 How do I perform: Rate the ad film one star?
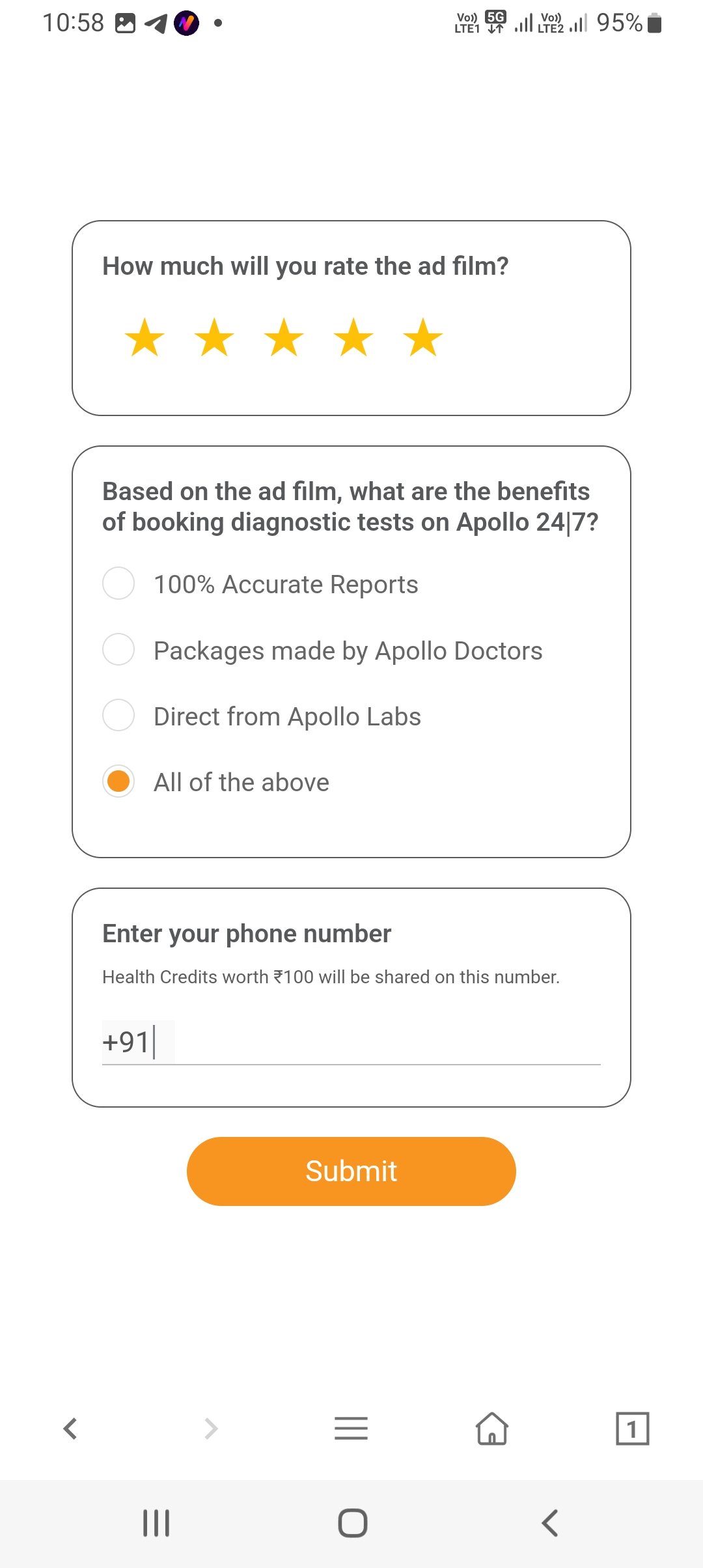(x=145, y=338)
